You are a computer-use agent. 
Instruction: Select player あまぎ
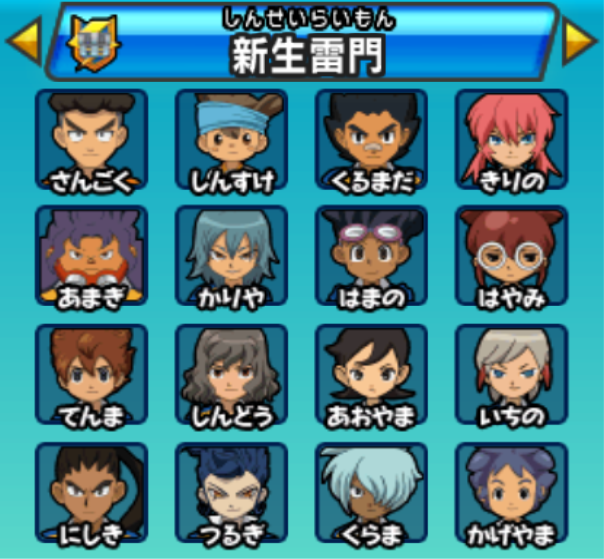(x=91, y=258)
